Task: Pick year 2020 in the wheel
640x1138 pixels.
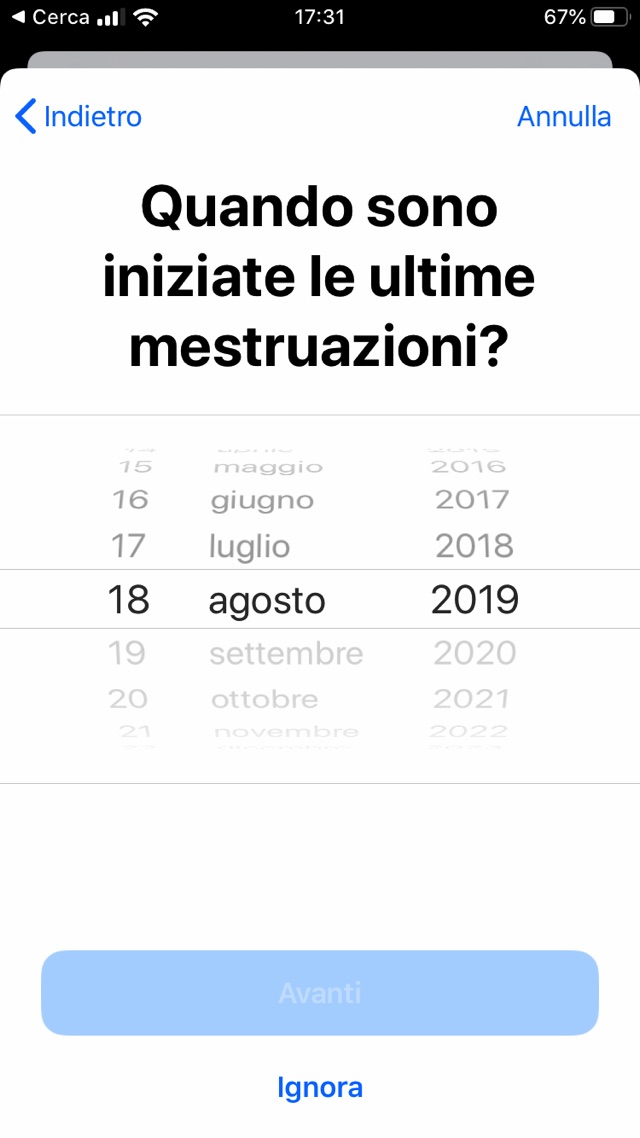Action: (474, 653)
